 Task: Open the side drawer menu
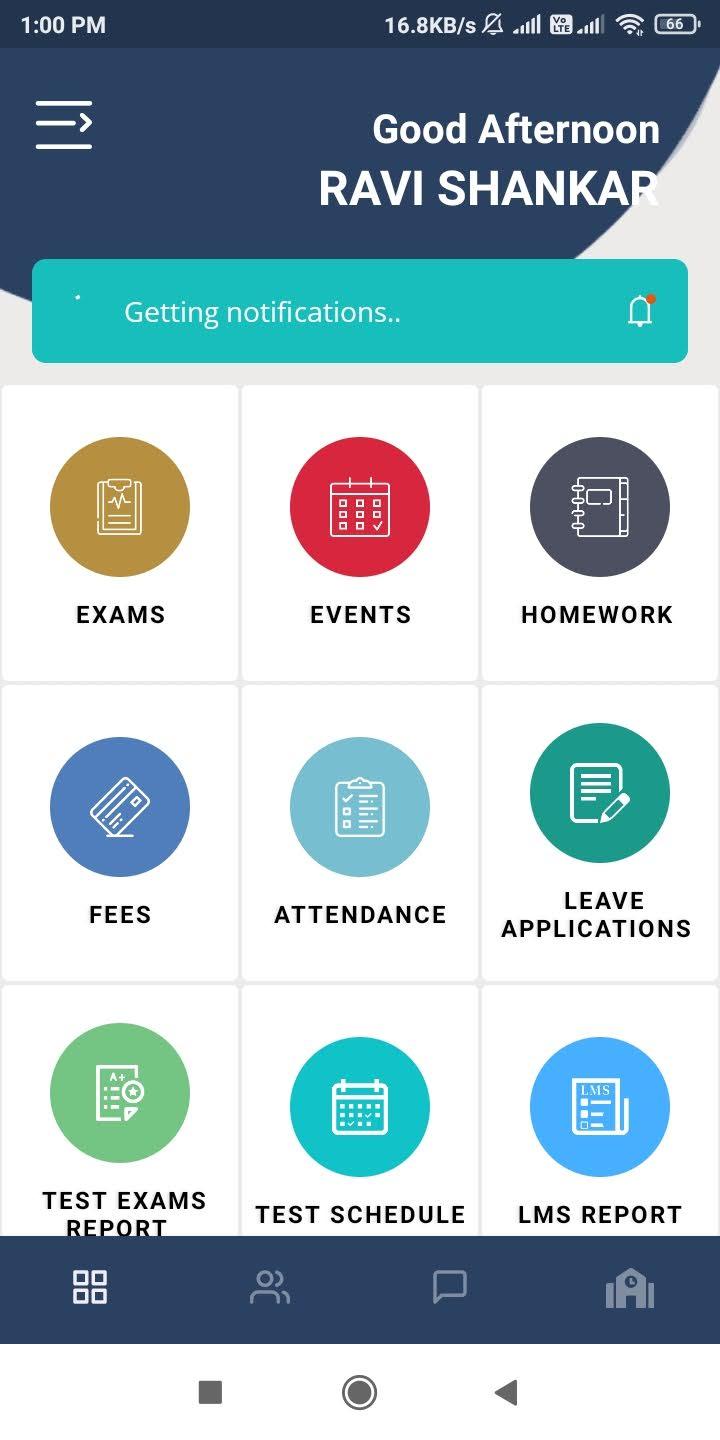click(x=64, y=125)
